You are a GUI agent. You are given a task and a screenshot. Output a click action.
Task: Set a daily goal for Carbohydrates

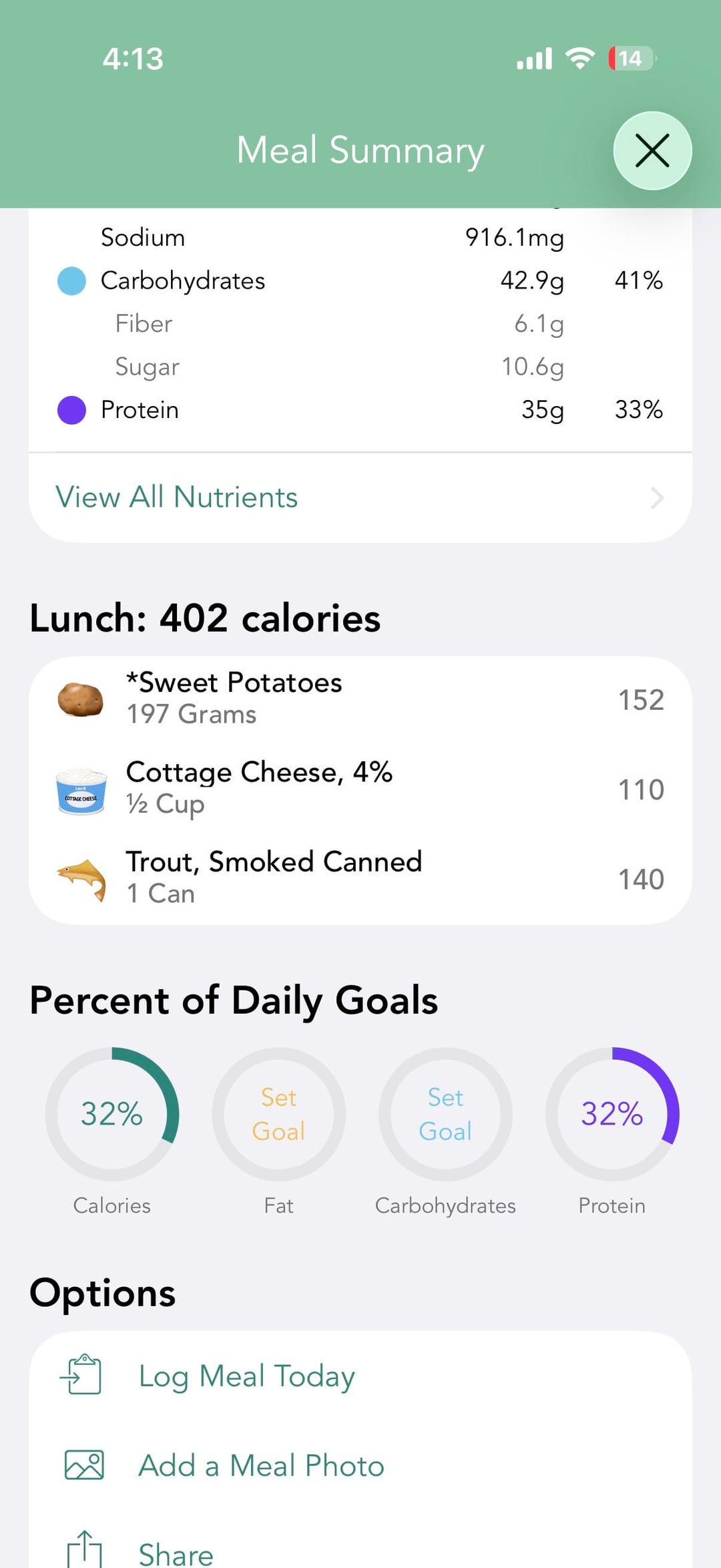click(x=445, y=1114)
